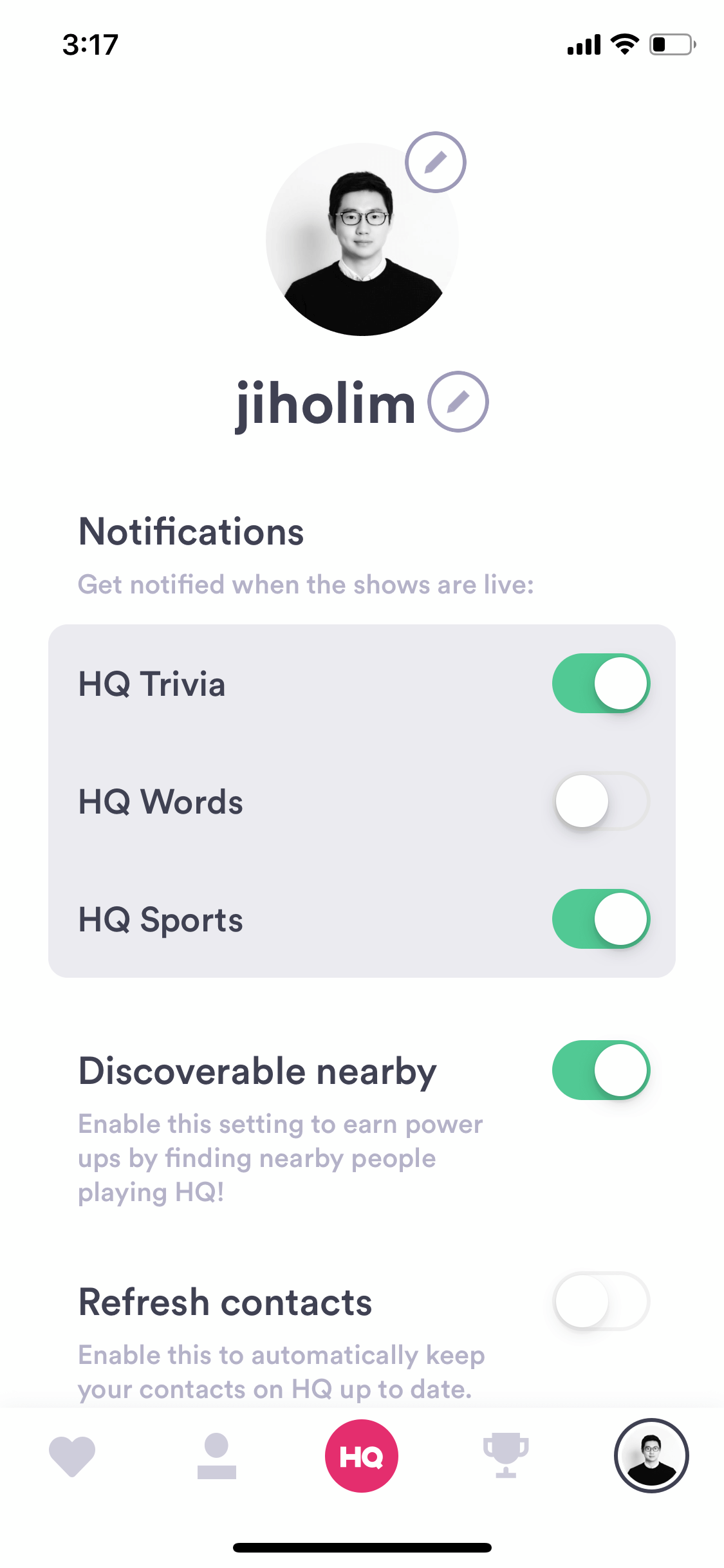Go to the HQ home tab
This screenshot has width=724, height=1568.
click(362, 1456)
